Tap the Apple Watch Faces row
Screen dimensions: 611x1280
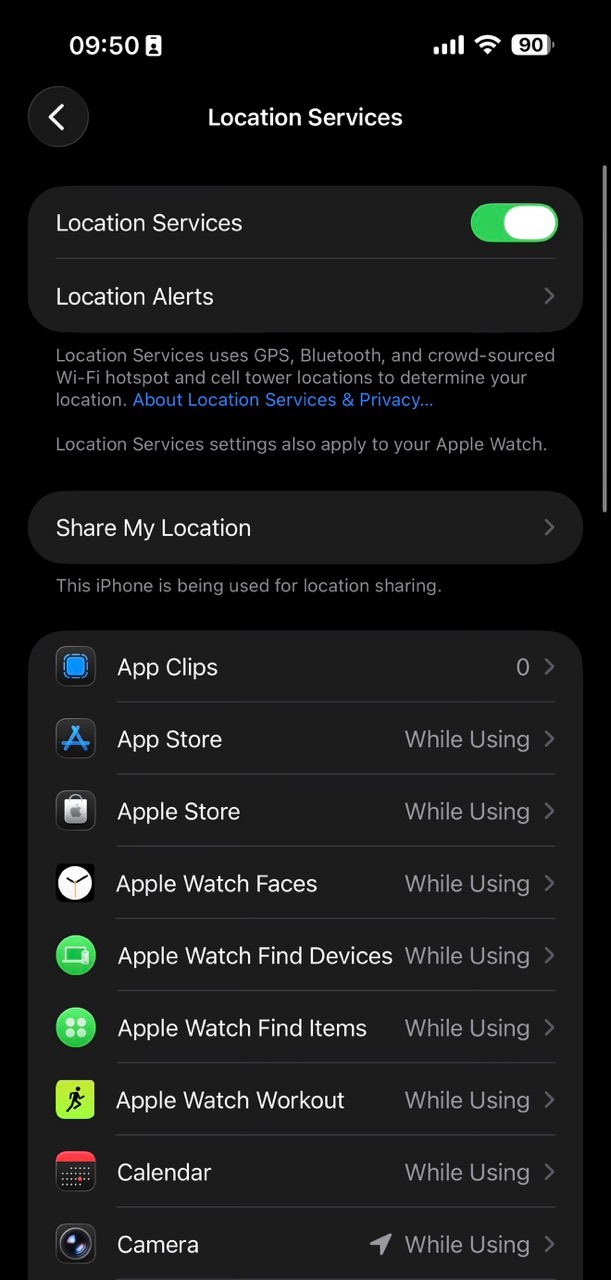click(305, 884)
